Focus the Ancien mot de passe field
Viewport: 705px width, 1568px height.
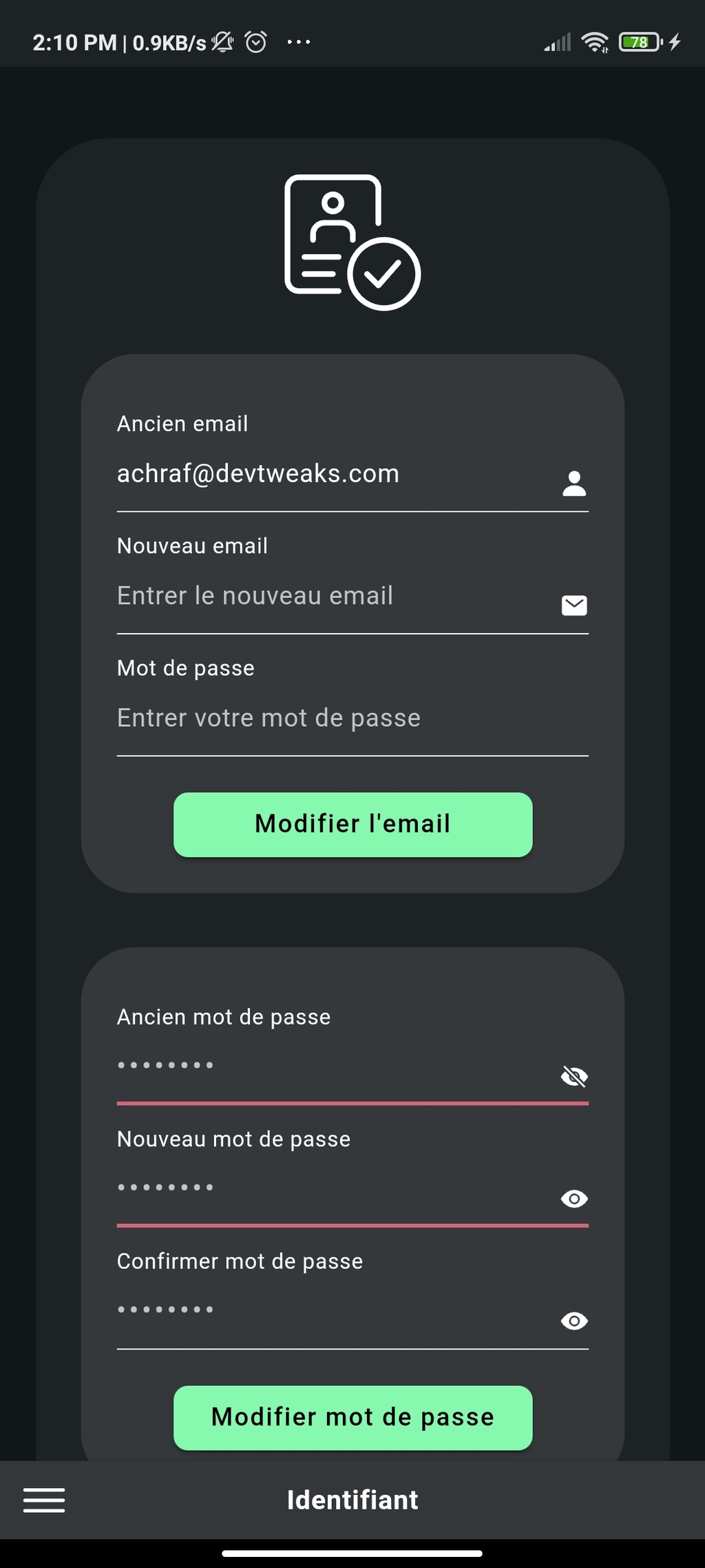337,1068
